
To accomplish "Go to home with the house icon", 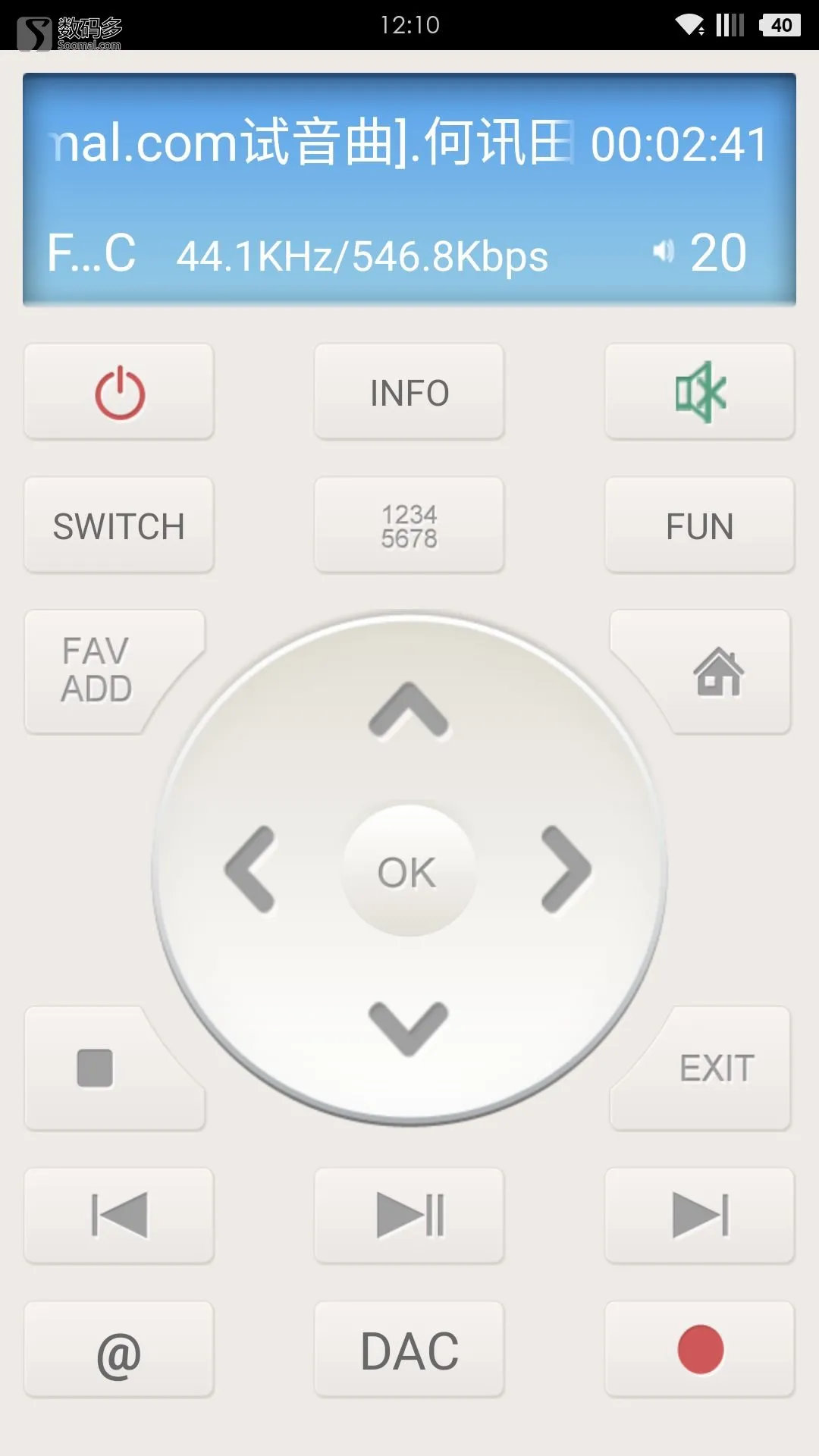I will [717, 671].
